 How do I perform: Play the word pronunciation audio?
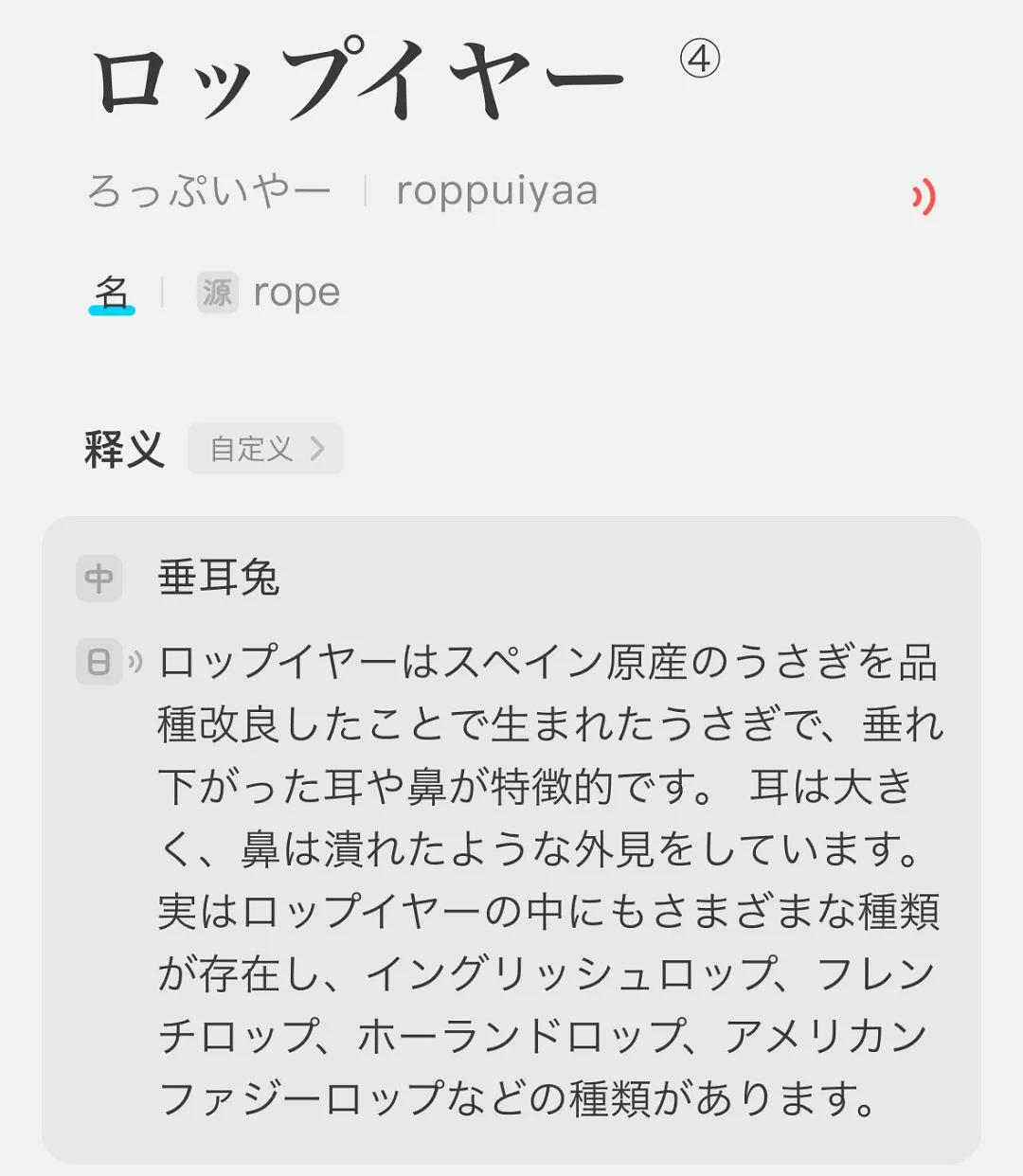[x=923, y=197]
